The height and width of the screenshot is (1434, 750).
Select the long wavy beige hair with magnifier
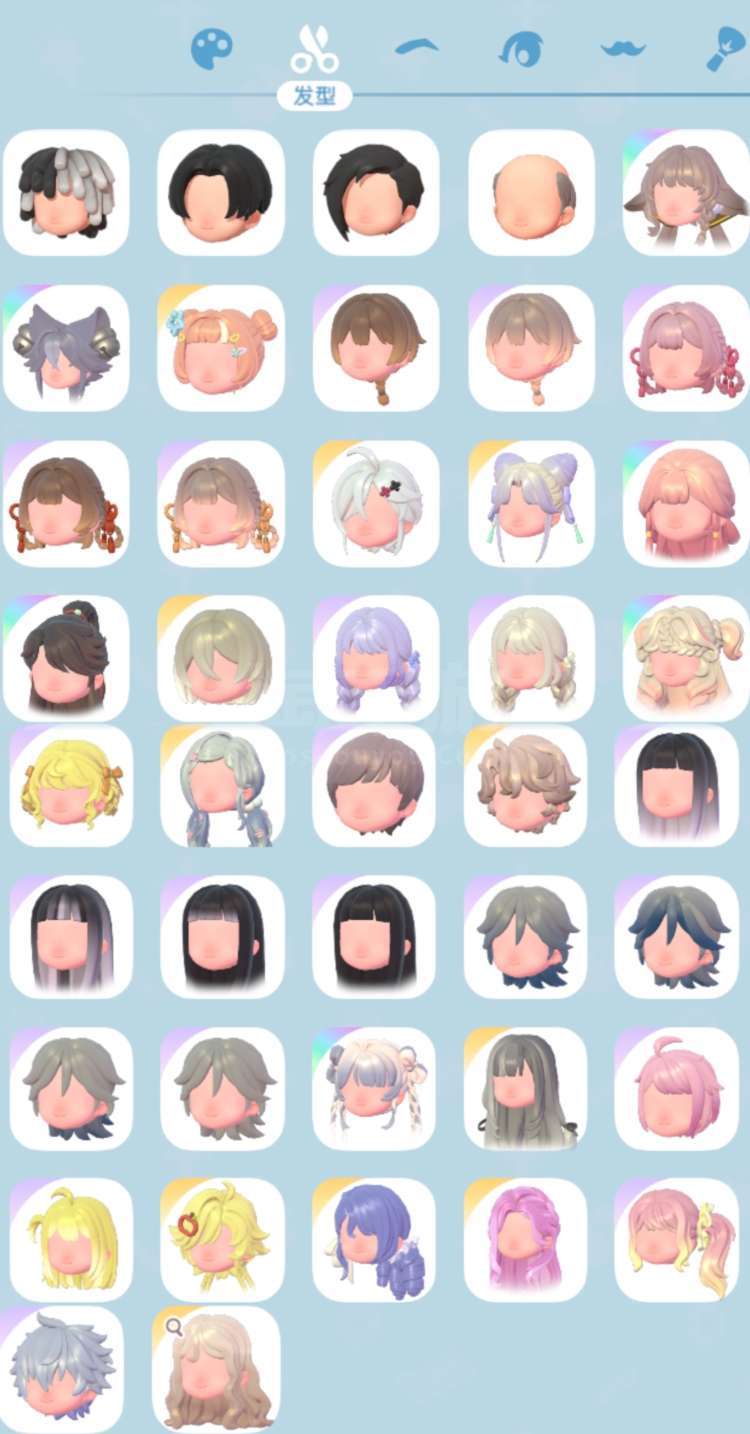pyautogui.click(x=216, y=1368)
